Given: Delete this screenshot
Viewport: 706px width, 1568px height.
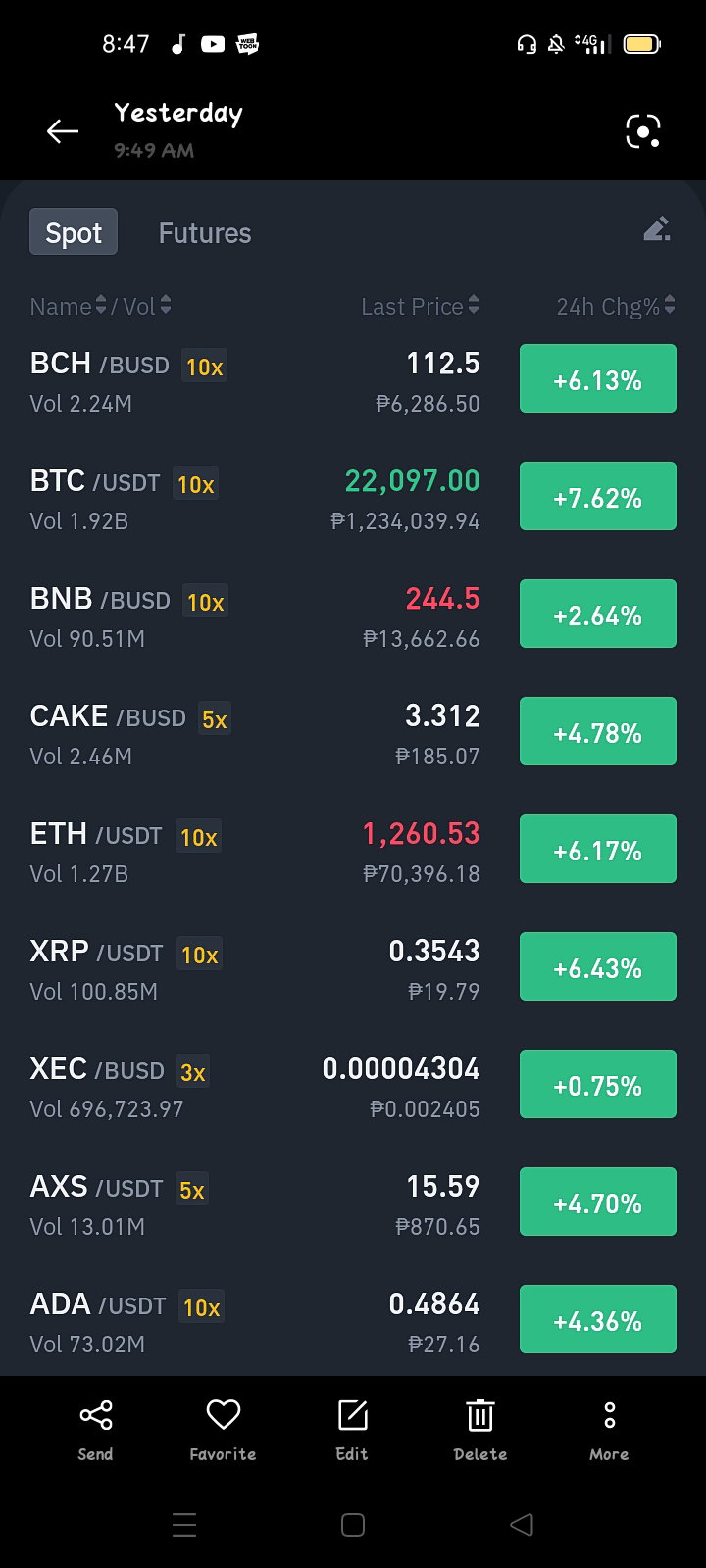Looking at the screenshot, I should (480, 1431).
